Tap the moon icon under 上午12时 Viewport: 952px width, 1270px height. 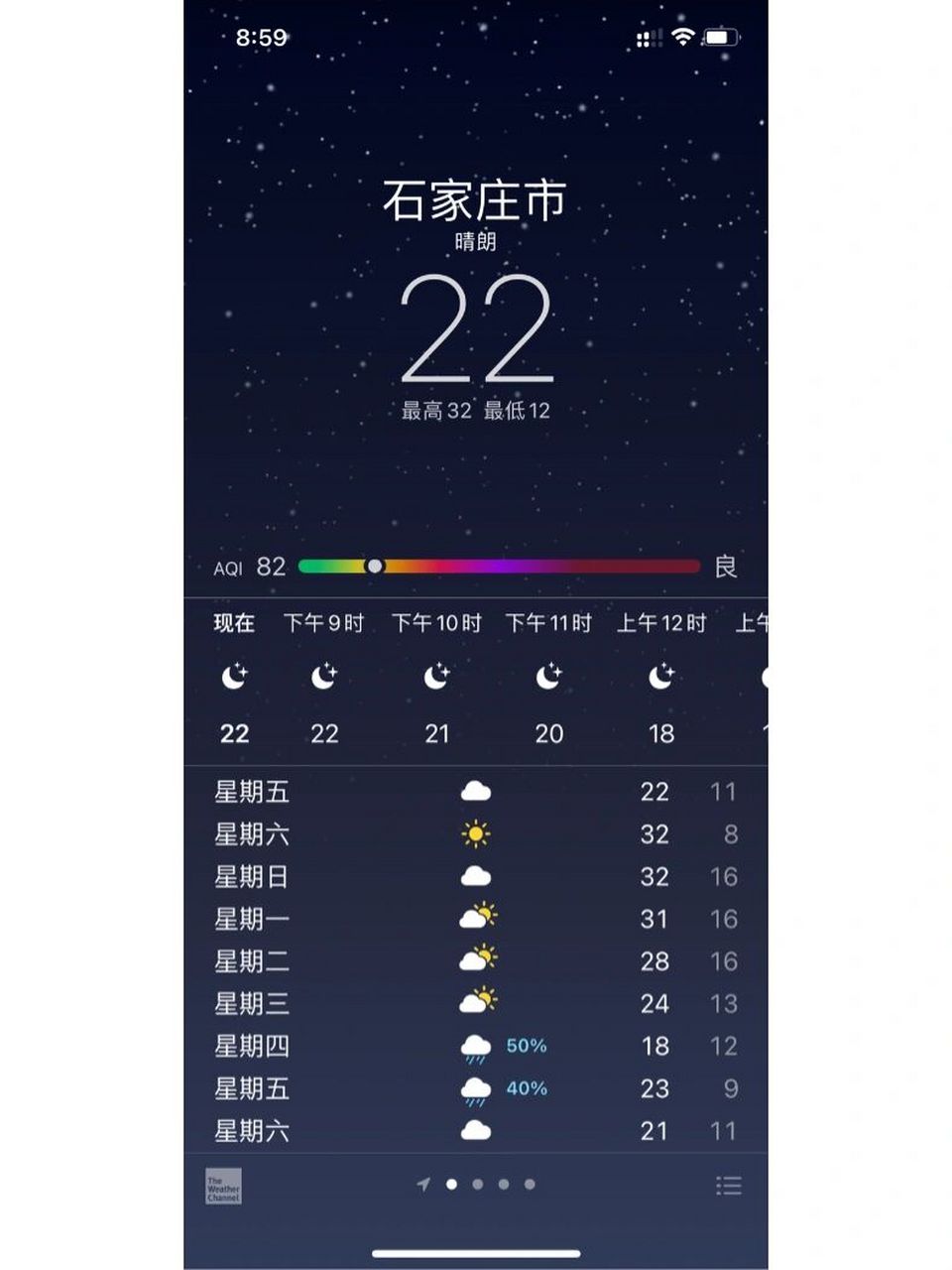(x=661, y=678)
